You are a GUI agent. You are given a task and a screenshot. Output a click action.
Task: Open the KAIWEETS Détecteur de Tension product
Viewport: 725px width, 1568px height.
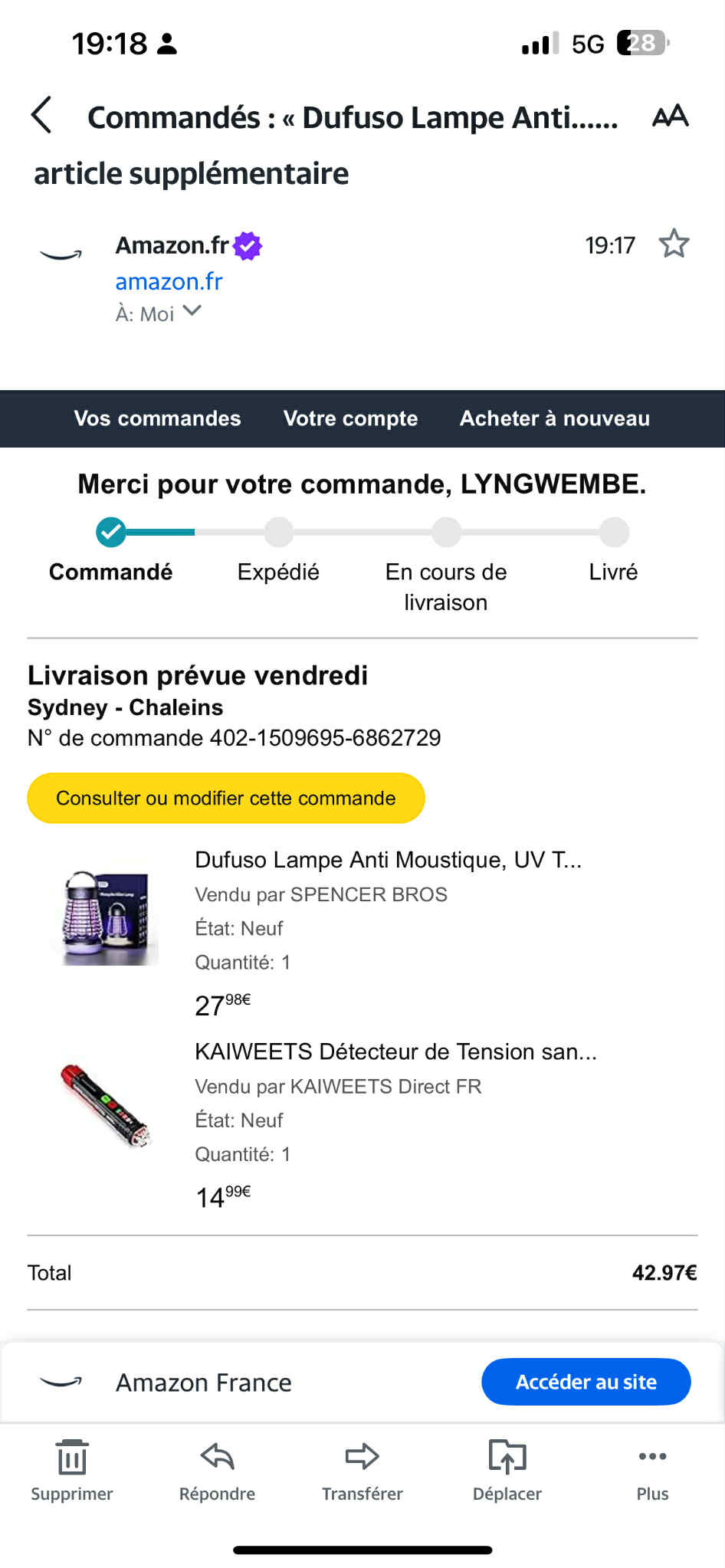395,1051
